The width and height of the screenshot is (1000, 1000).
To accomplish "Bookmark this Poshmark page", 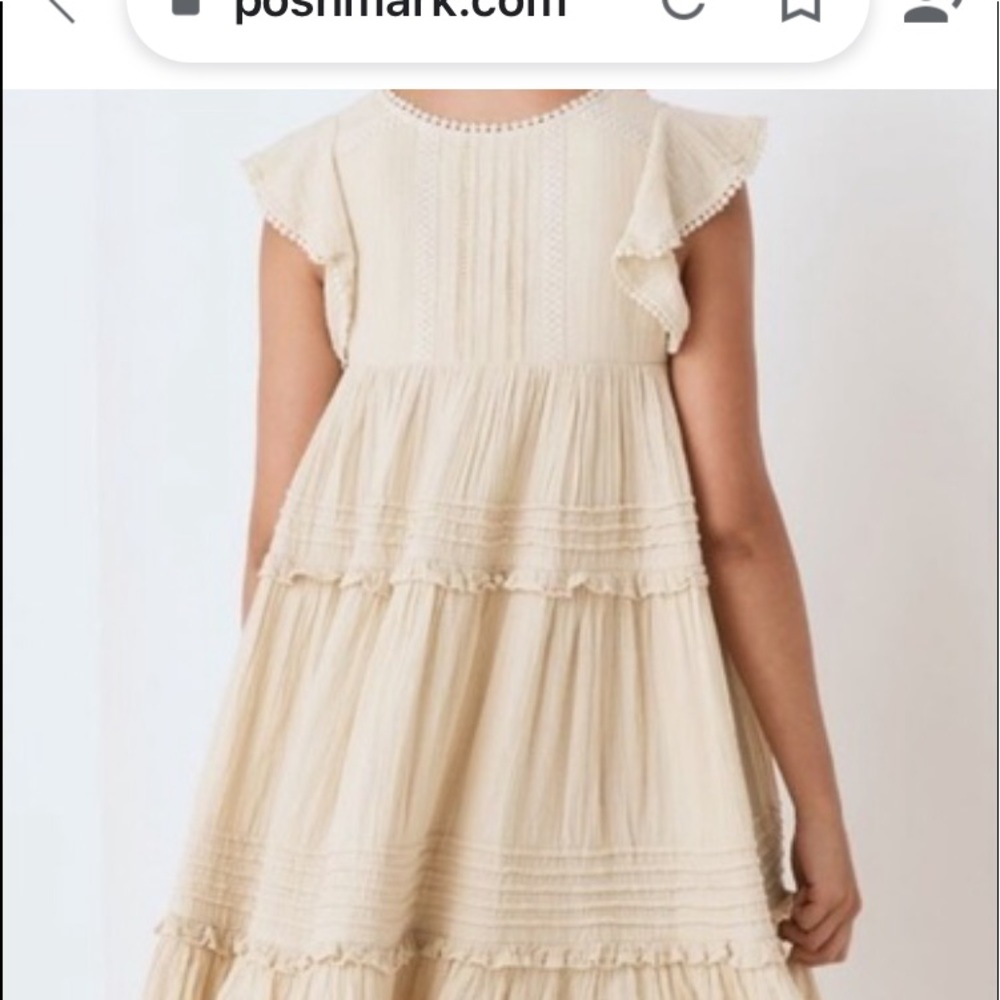I will (x=800, y=8).
